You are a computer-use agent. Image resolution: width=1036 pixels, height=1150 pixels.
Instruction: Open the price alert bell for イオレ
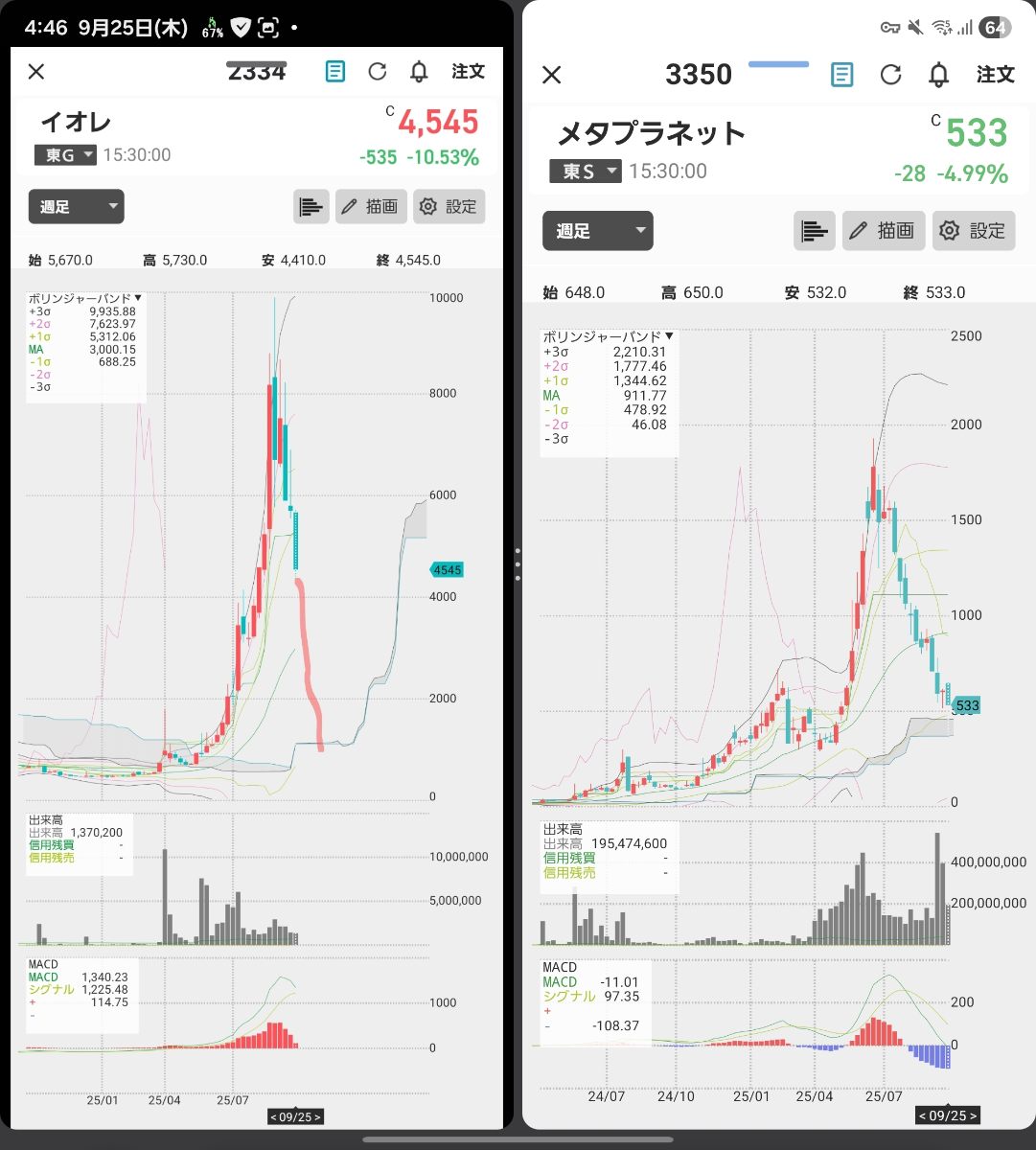419,71
